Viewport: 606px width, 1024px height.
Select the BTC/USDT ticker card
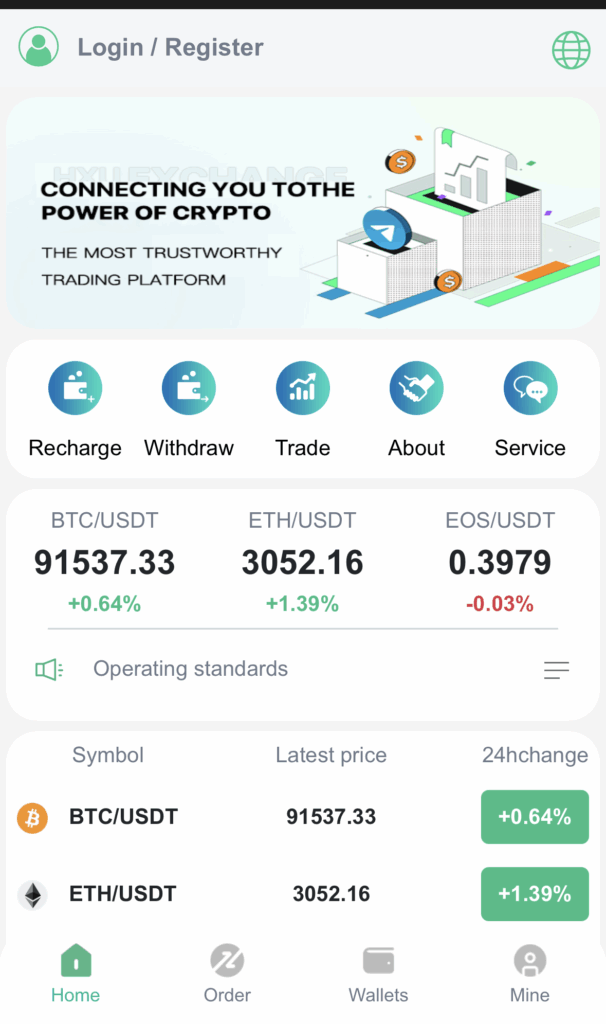coord(104,562)
